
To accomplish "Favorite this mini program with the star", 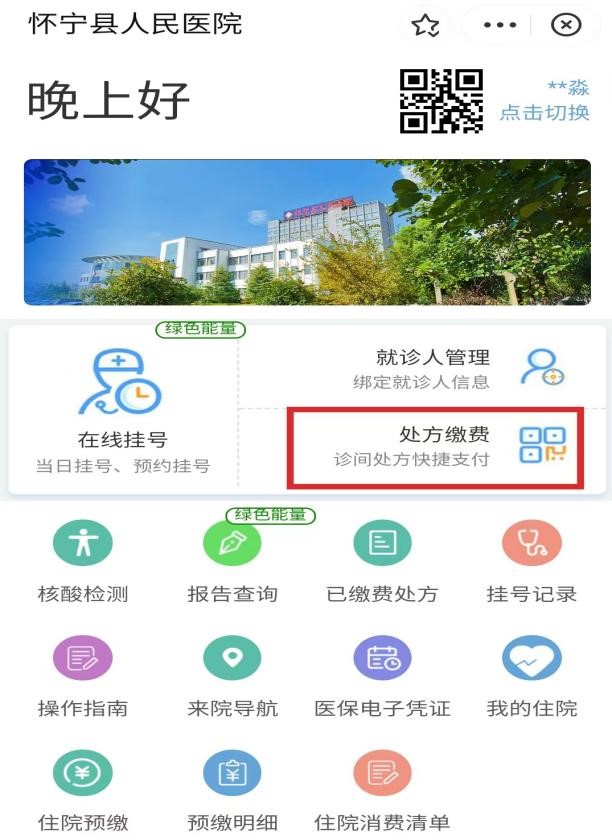I will [x=426, y=26].
